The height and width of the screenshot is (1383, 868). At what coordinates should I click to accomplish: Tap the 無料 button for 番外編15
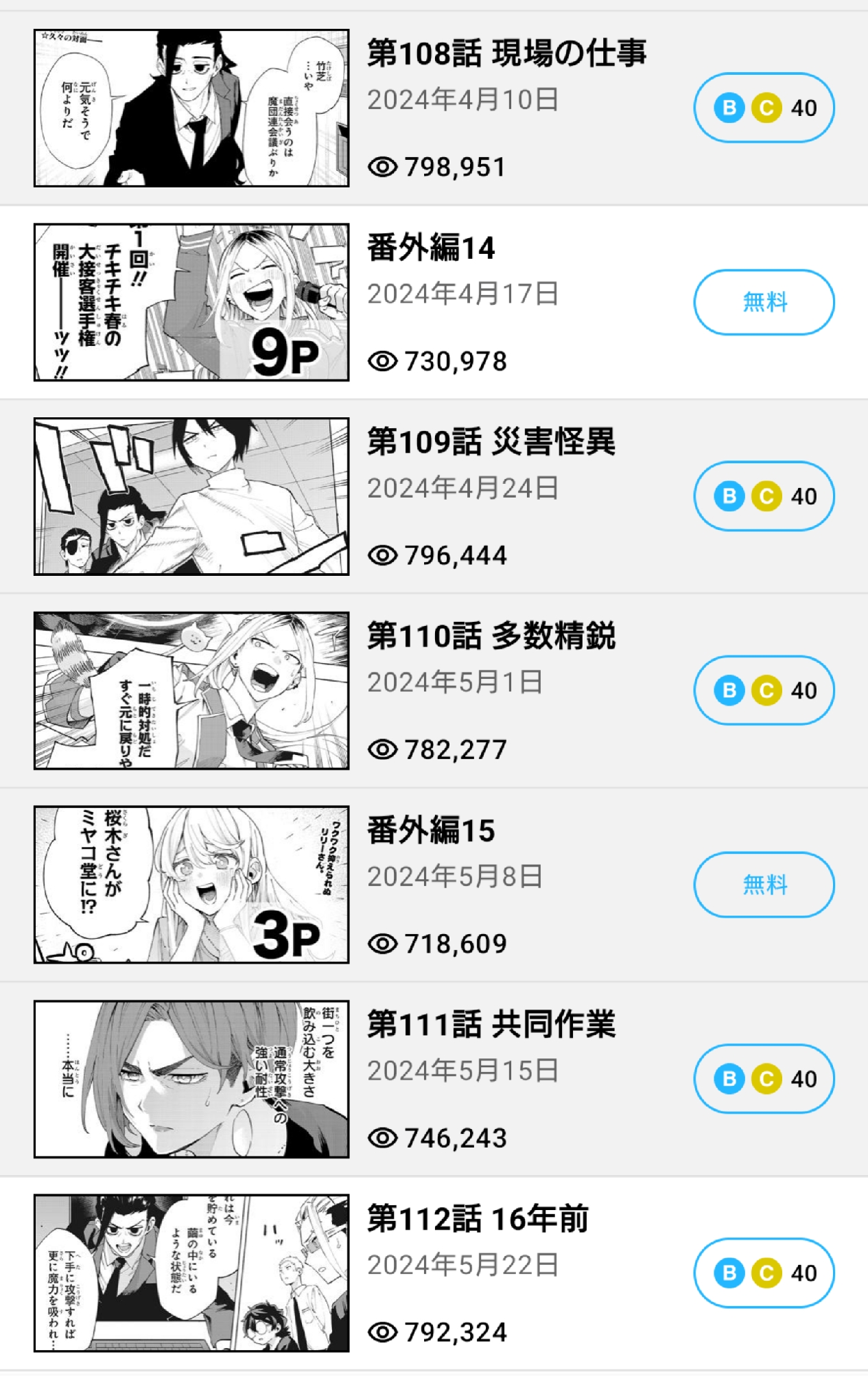[x=764, y=884]
